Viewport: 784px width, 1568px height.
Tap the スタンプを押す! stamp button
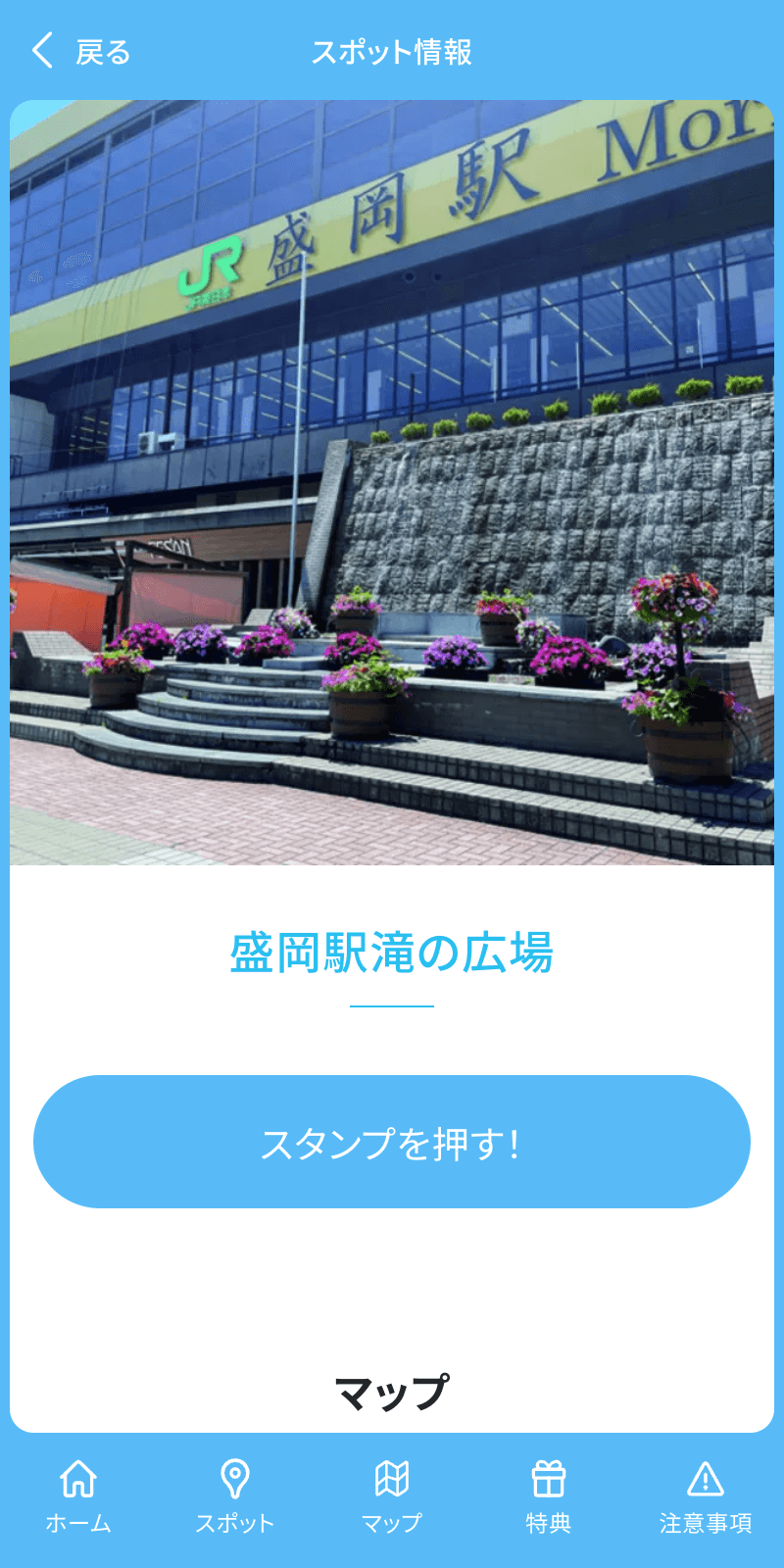pos(392,1142)
